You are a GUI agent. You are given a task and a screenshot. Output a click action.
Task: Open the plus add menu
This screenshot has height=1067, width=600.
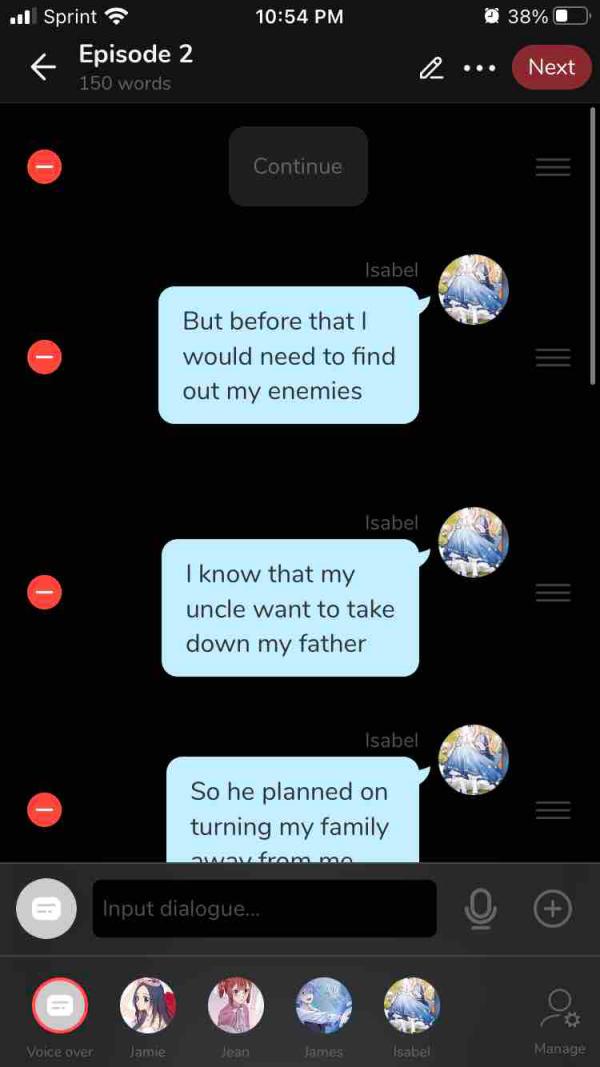coord(553,908)
